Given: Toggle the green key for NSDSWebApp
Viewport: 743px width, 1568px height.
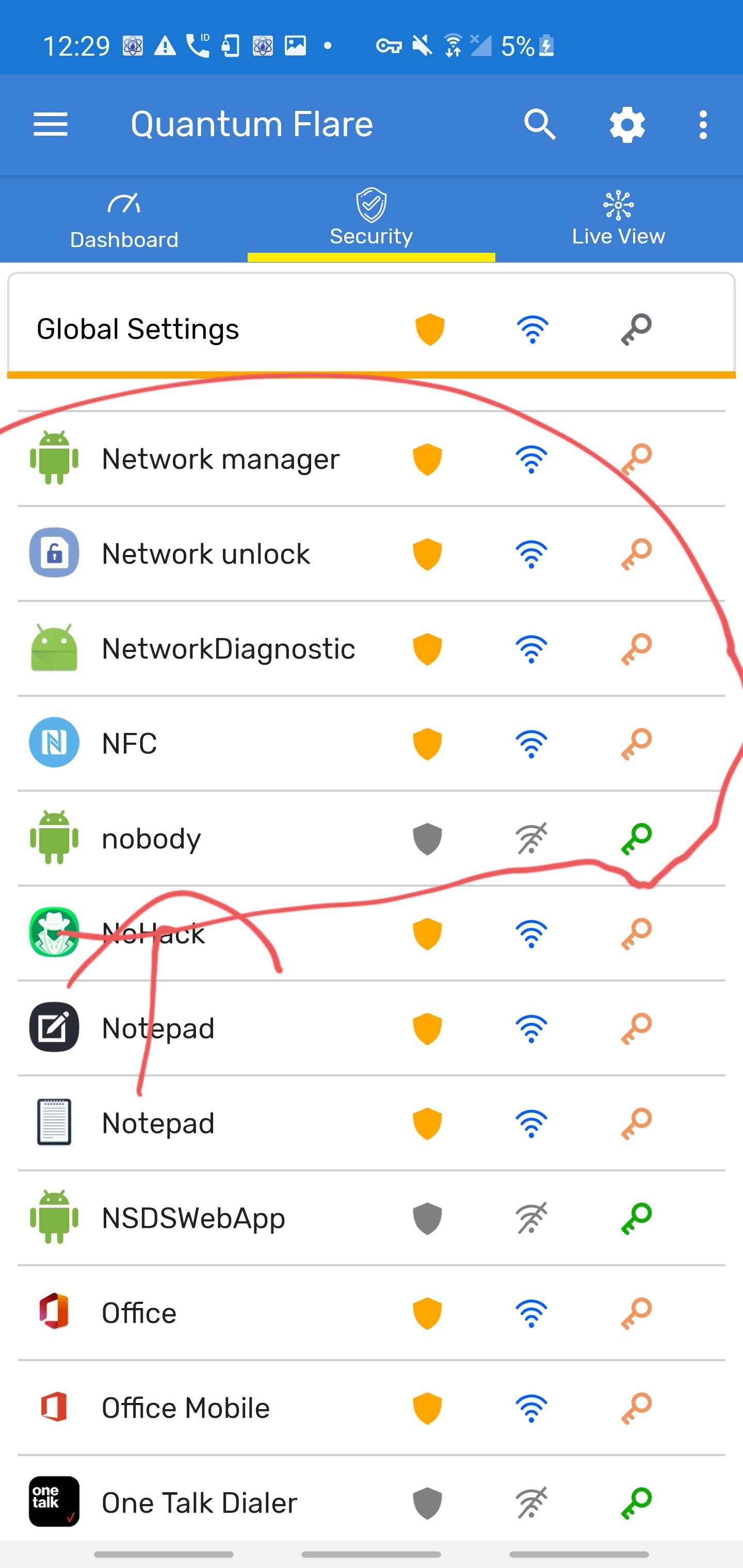Looking at the screenshot, I should pos(636,1219).
